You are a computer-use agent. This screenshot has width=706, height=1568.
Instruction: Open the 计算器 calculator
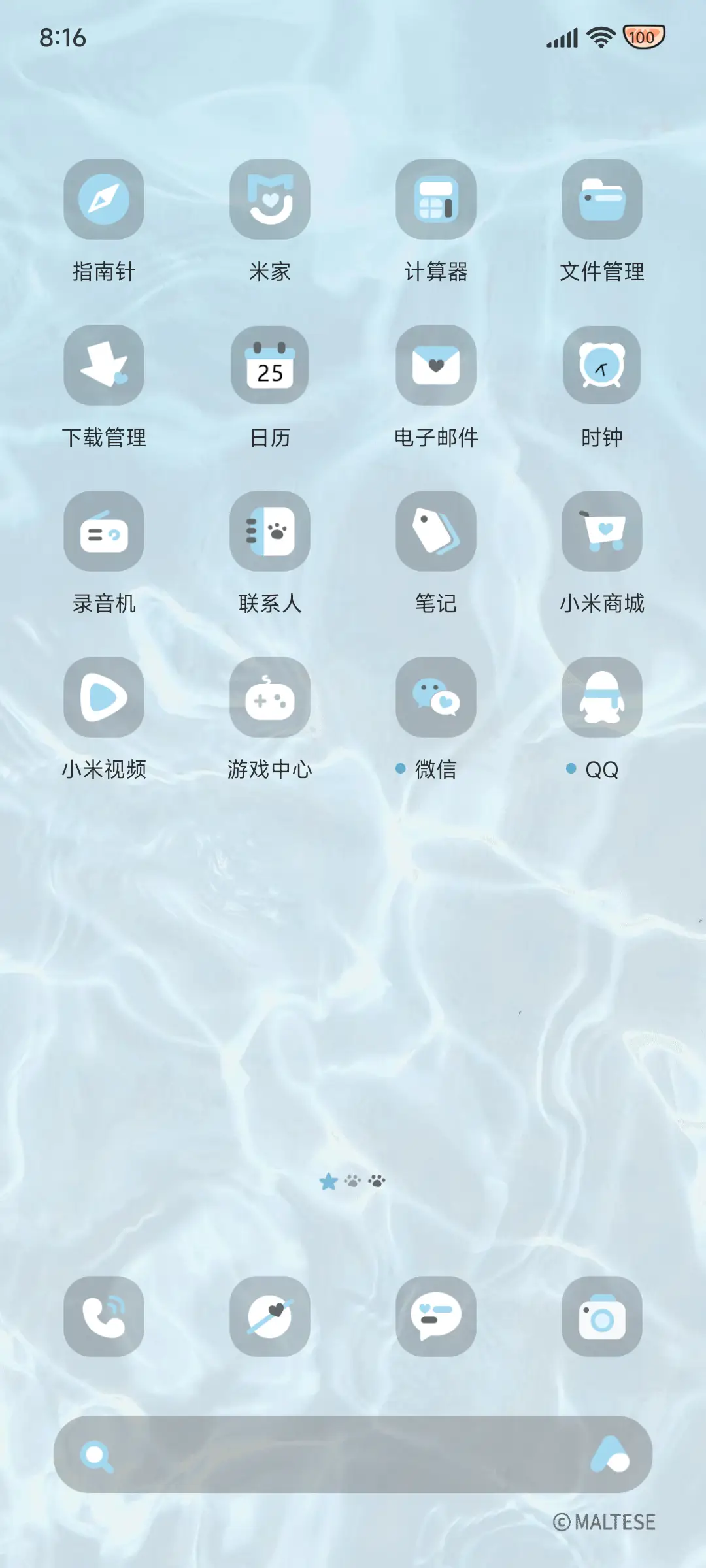coord(436,200)
